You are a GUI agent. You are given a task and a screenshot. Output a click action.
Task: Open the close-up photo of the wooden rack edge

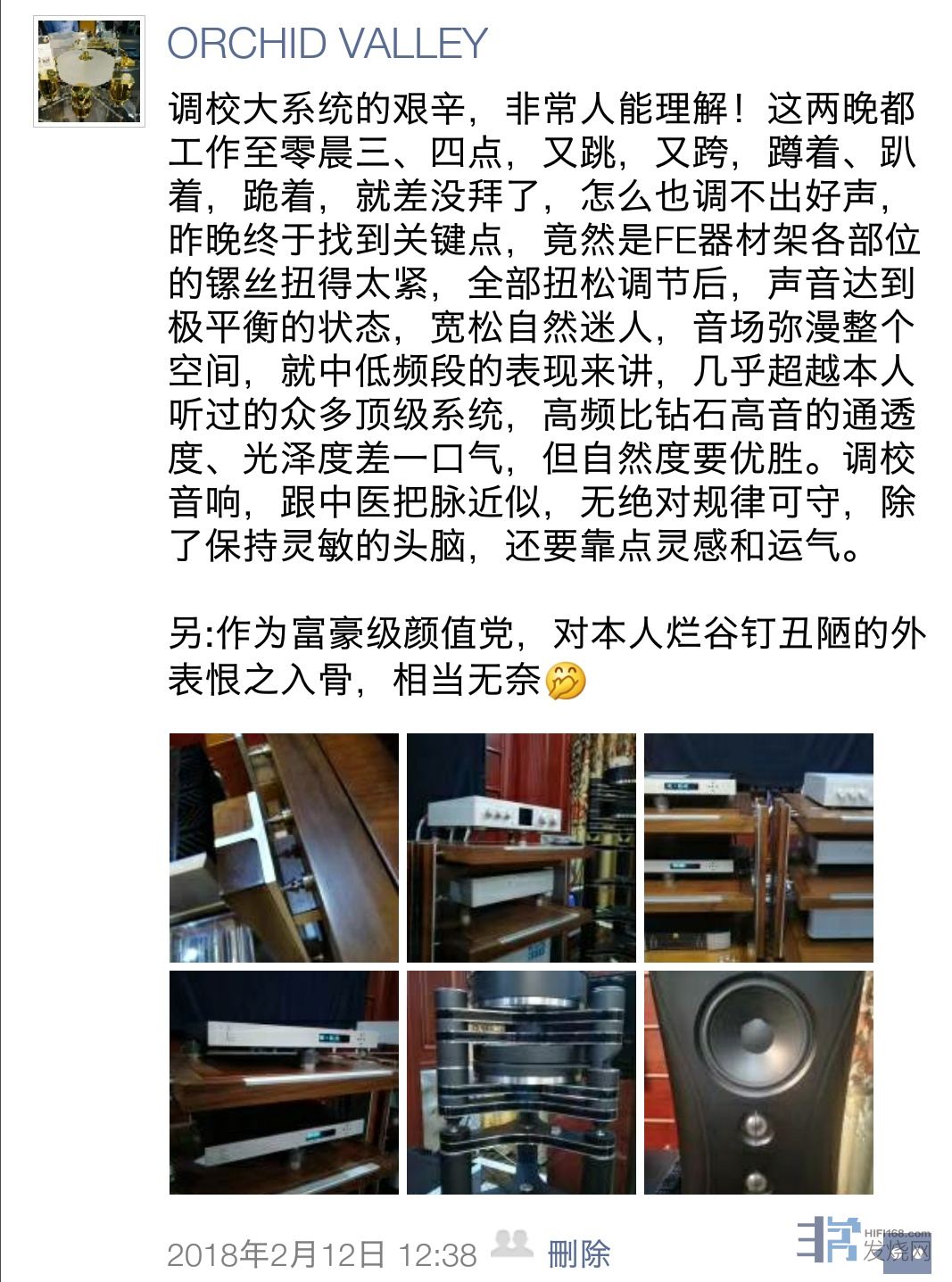(284, 848)
